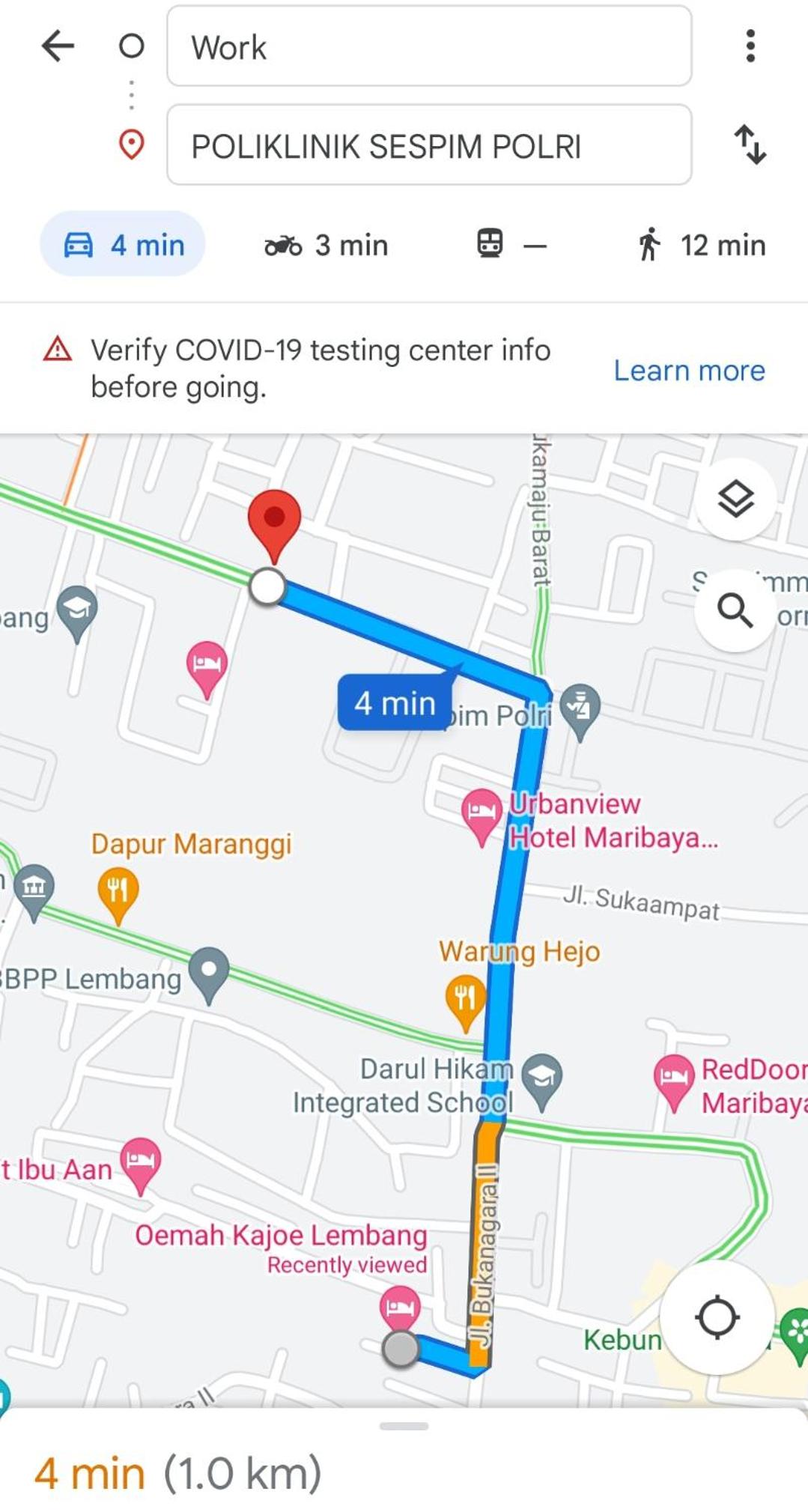
Task: Switch to motorcycle mode, 3 min
Action: [326, 245]
